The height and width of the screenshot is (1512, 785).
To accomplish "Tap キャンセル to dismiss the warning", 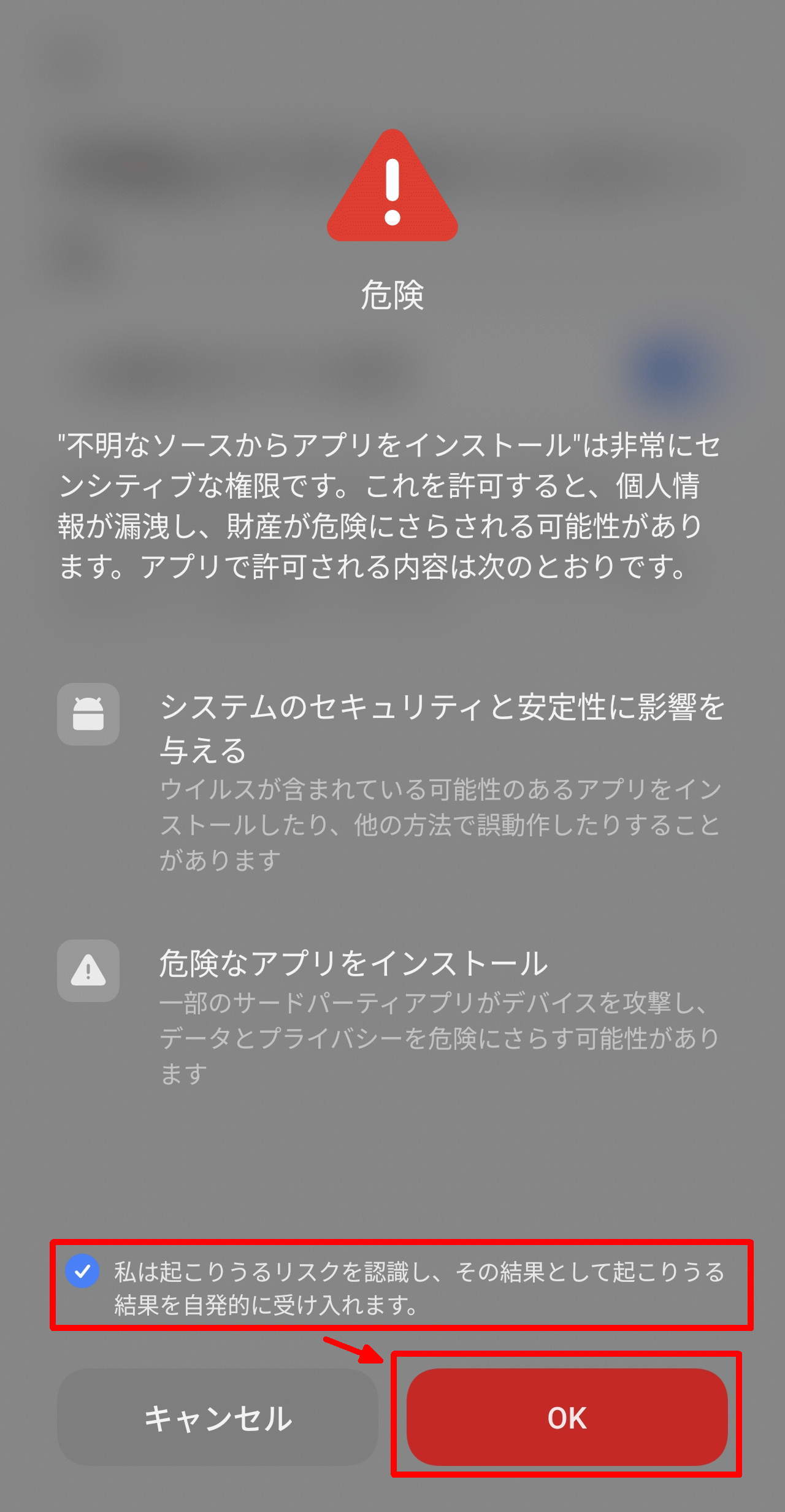I will tap(217, 1417).
